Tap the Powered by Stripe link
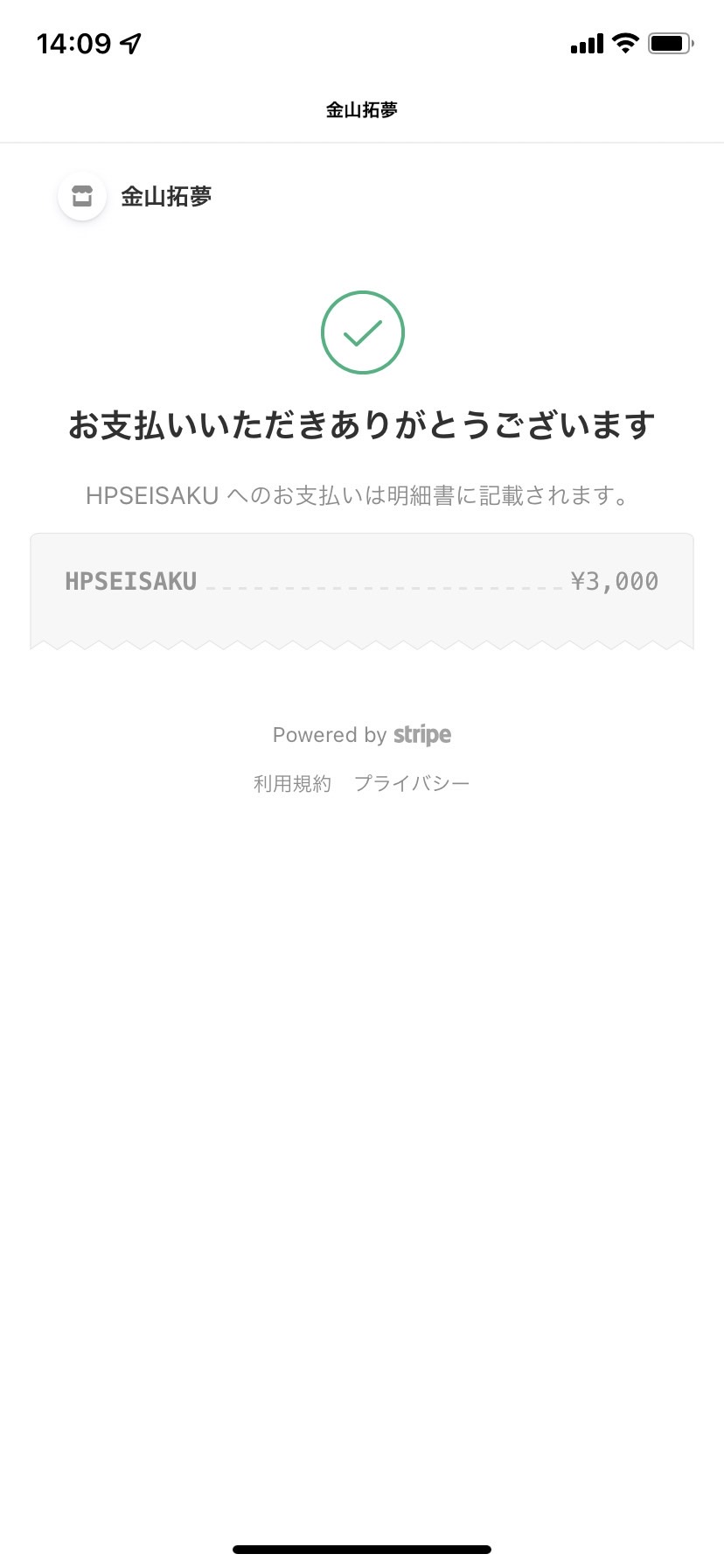This screenshot has width=724, height=1568. [362, 735]
